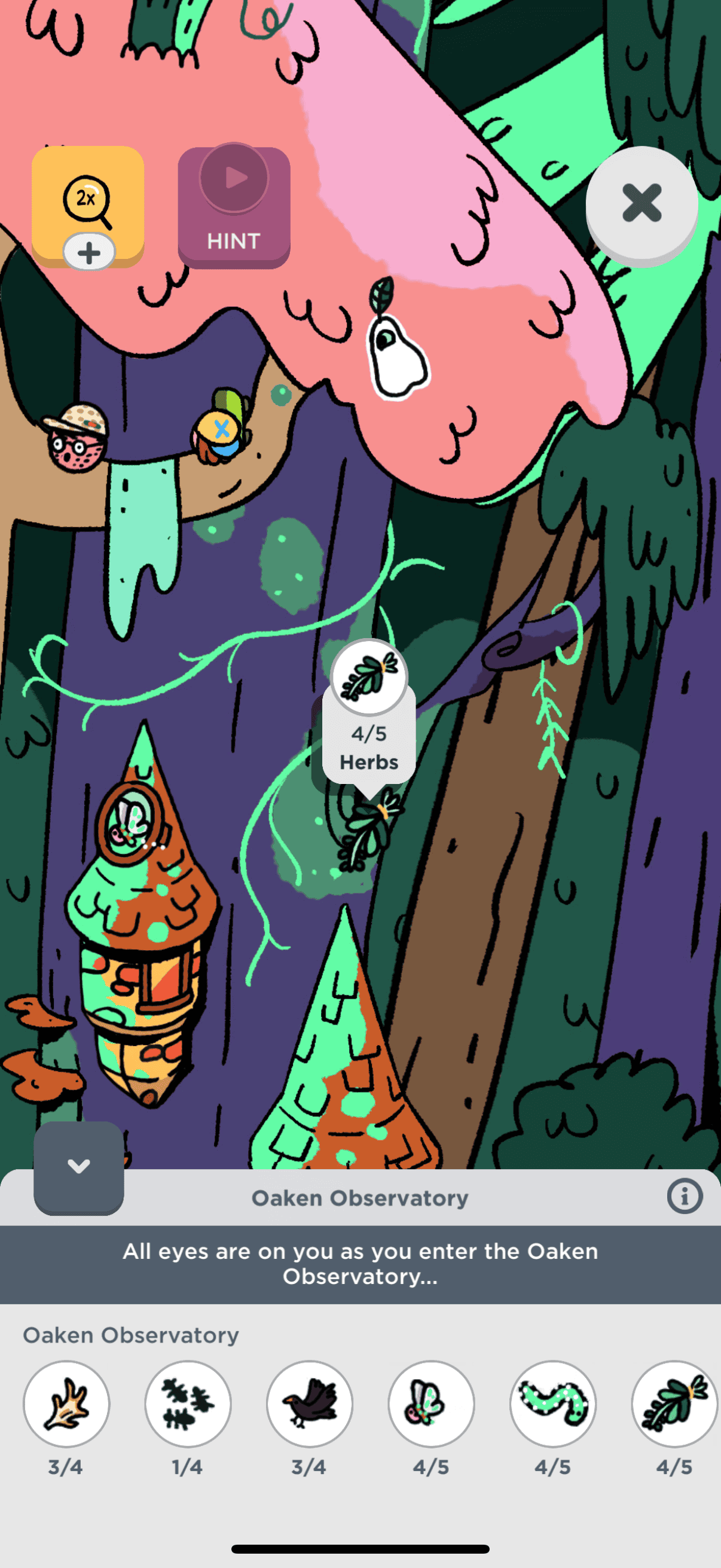Select the butterfly item in the list

pyautogui.click(x=431, y=1403)
